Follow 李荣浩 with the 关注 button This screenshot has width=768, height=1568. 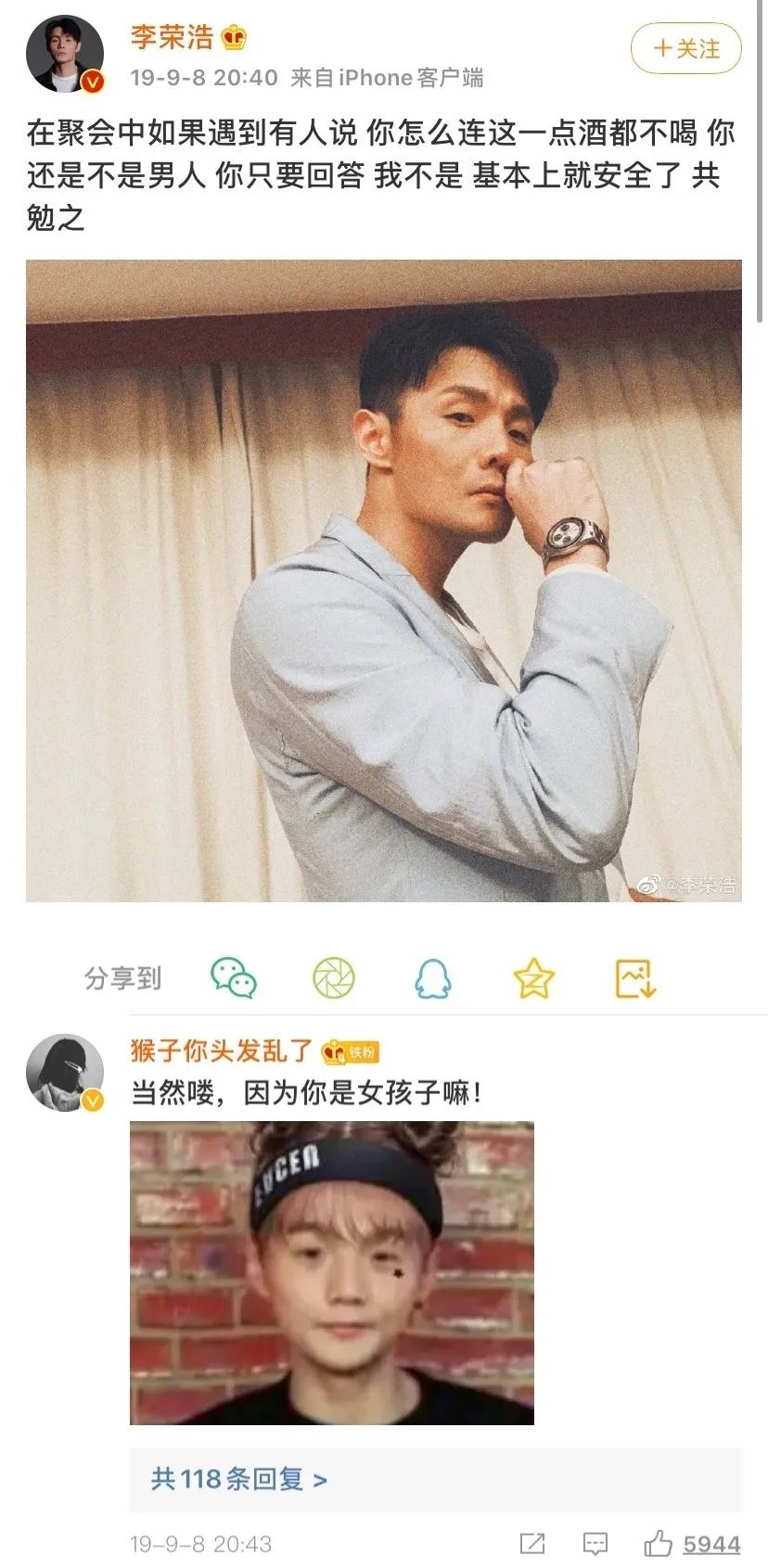coord(685,48)
